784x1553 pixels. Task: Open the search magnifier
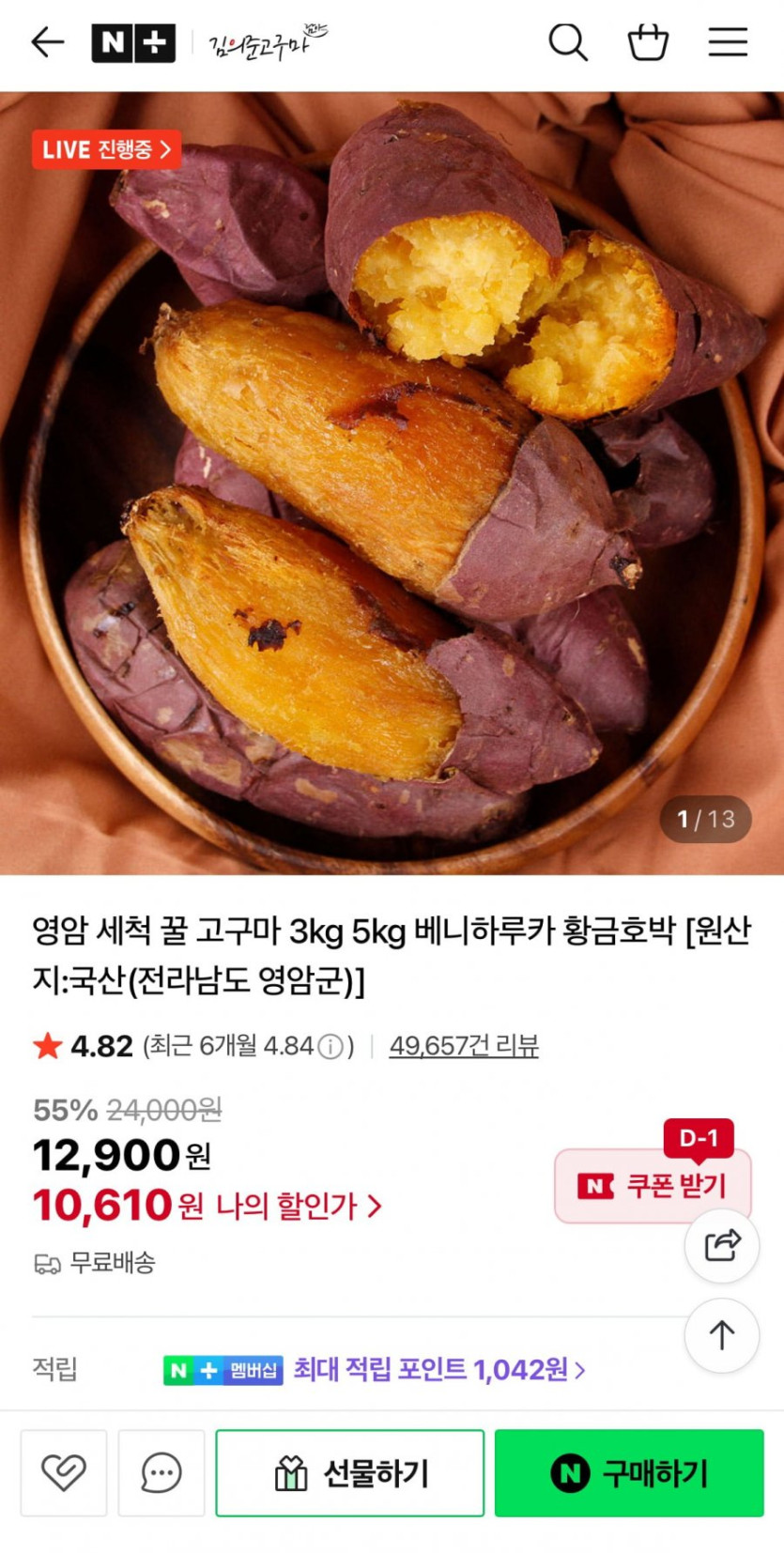567,42
